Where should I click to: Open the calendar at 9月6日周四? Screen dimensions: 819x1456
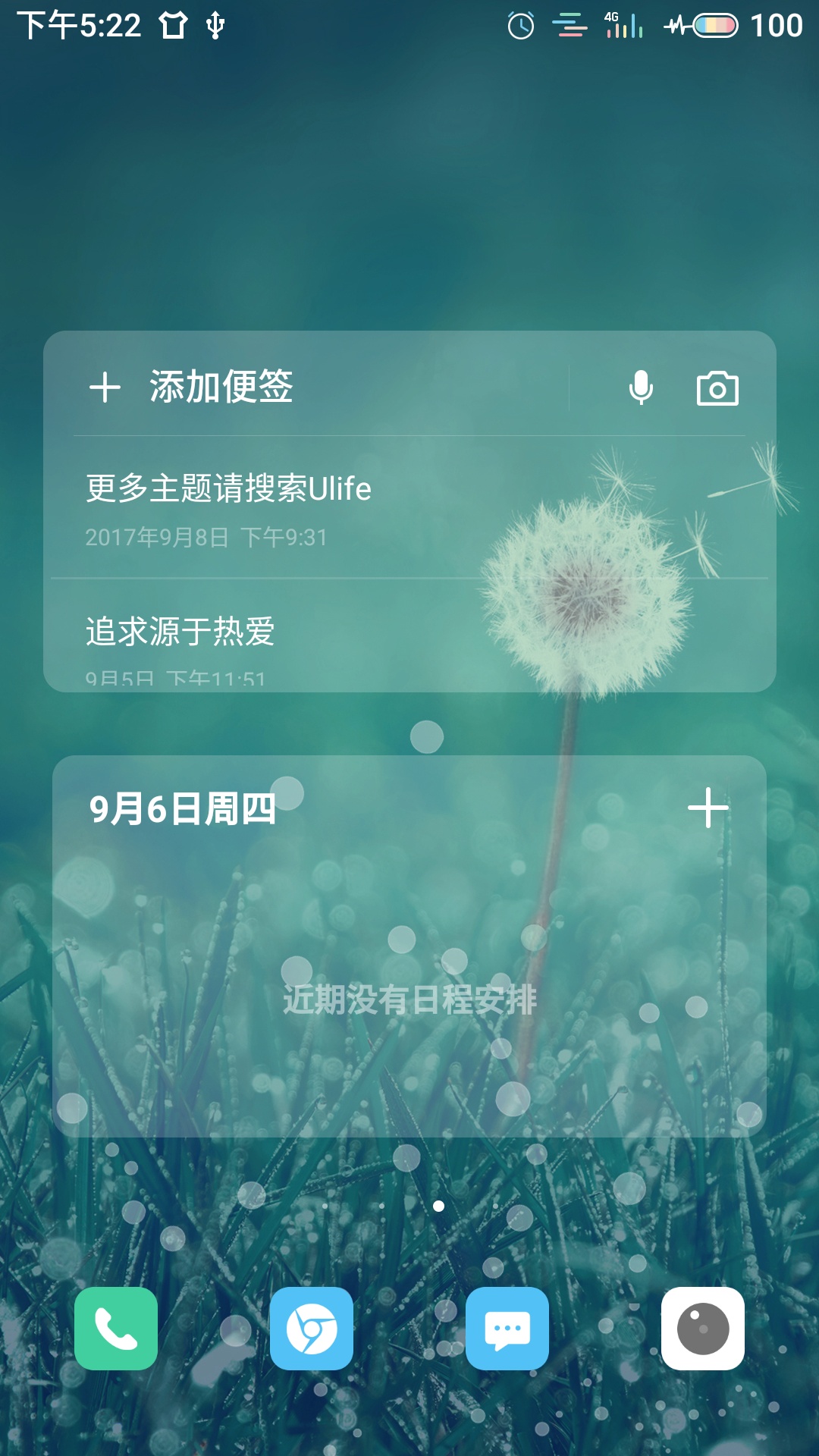click(183, 809)
